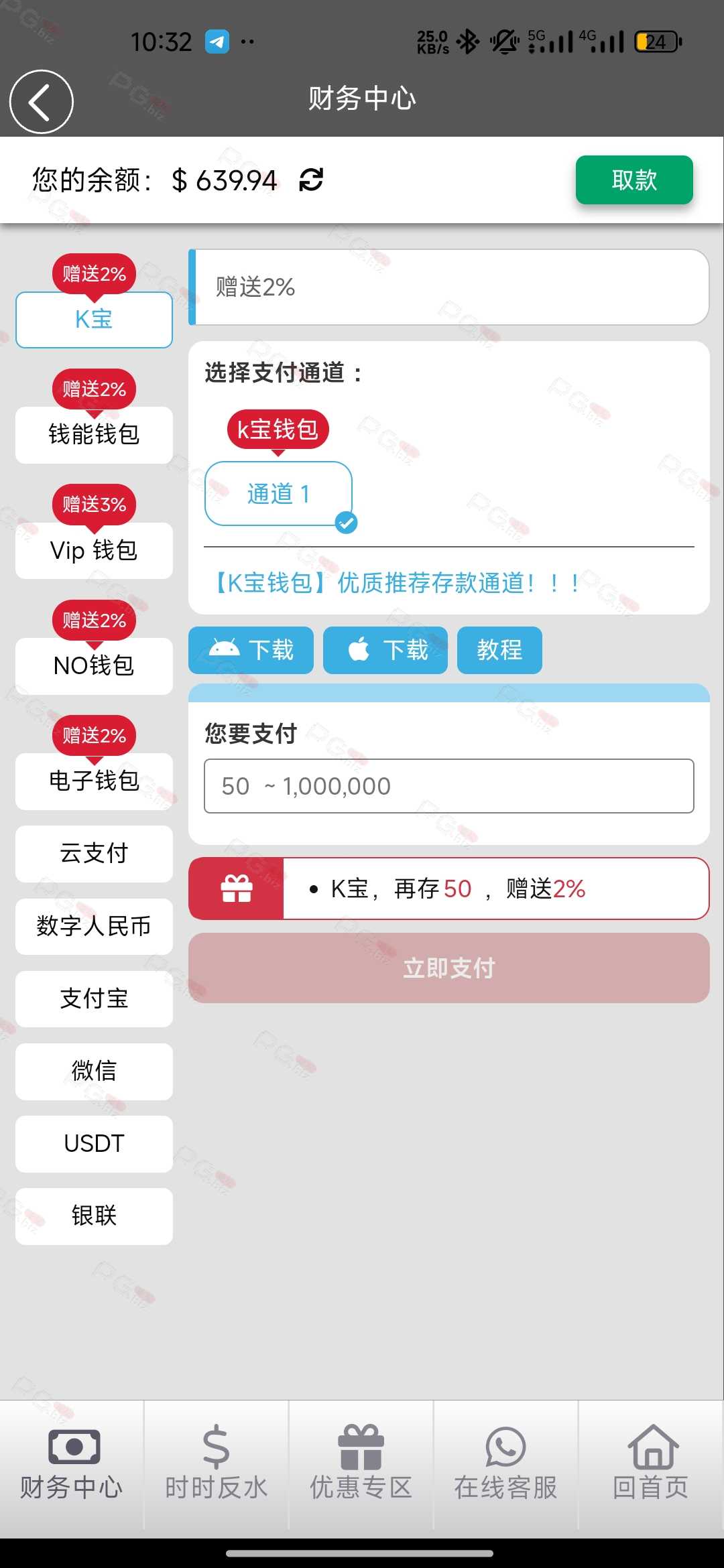Viewport: 724px width, 1568px height.
Task: Pick 云支付 from the payment list
Action: pos(94,854)
